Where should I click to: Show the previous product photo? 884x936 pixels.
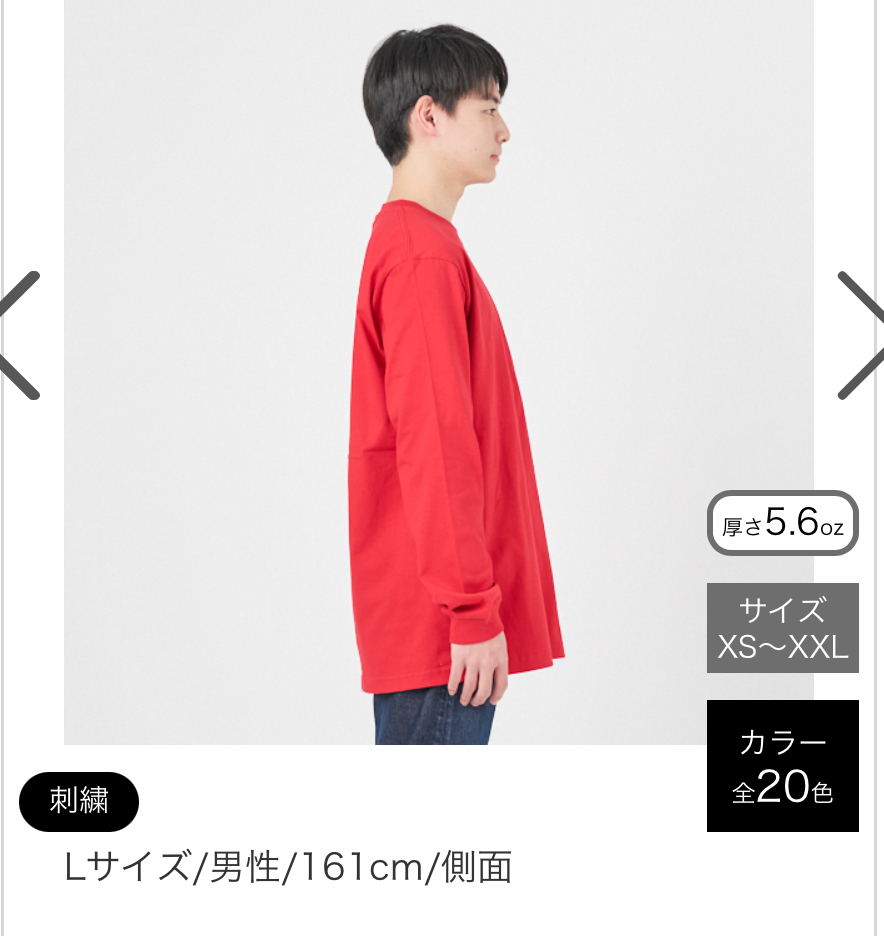(20, 335)
